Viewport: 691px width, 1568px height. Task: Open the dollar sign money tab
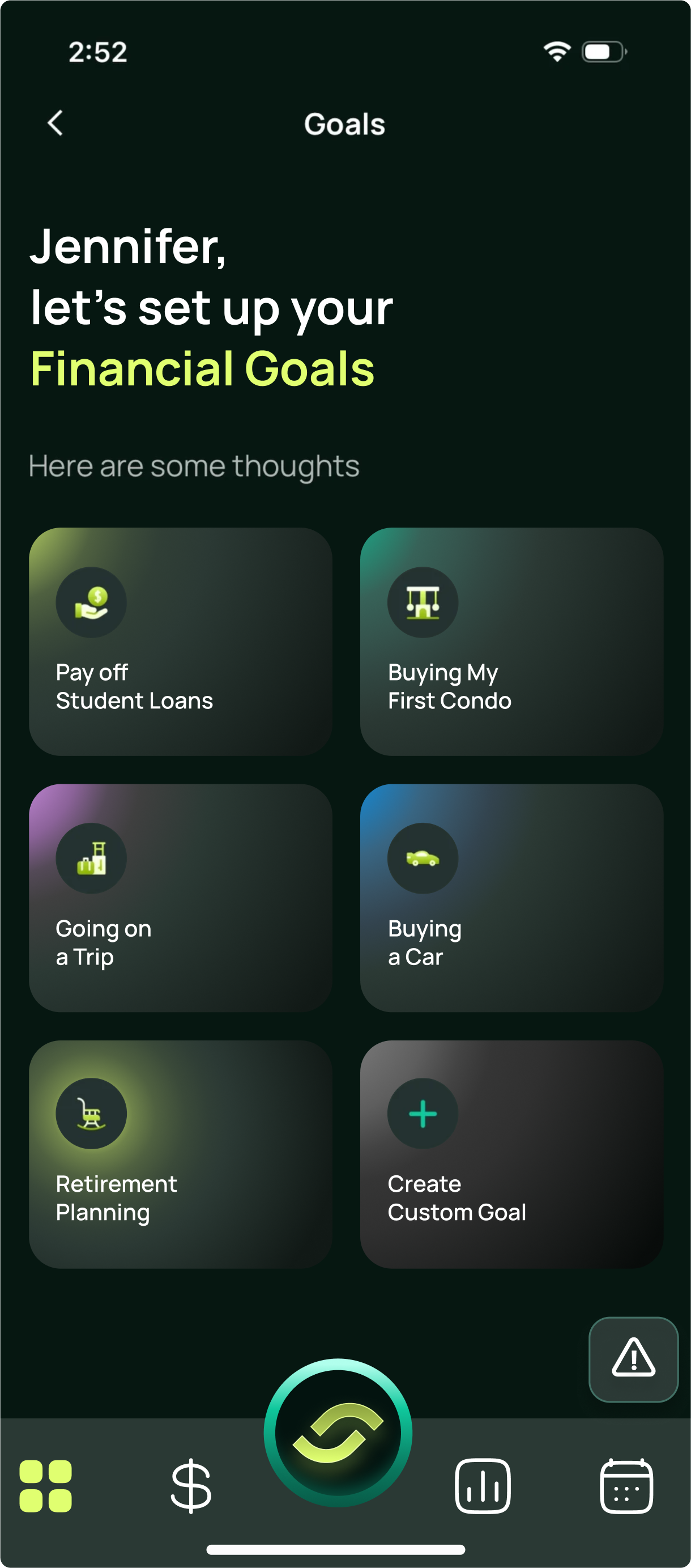tap(191, 1486)
